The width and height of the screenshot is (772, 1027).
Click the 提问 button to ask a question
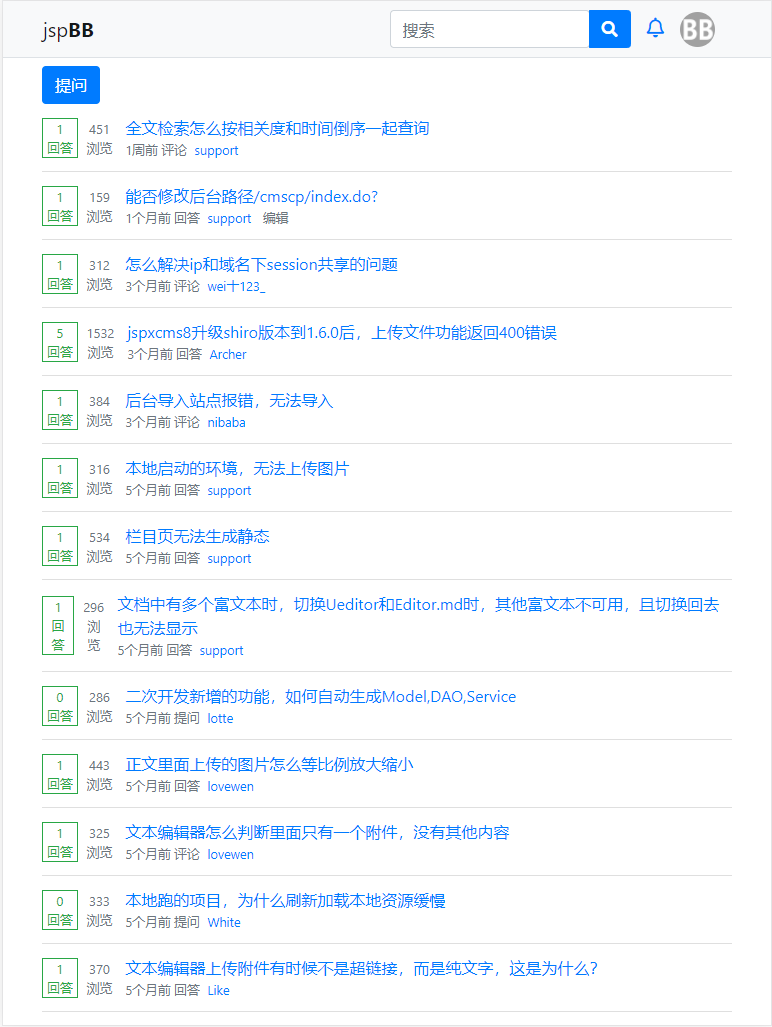tap(70, 85)
